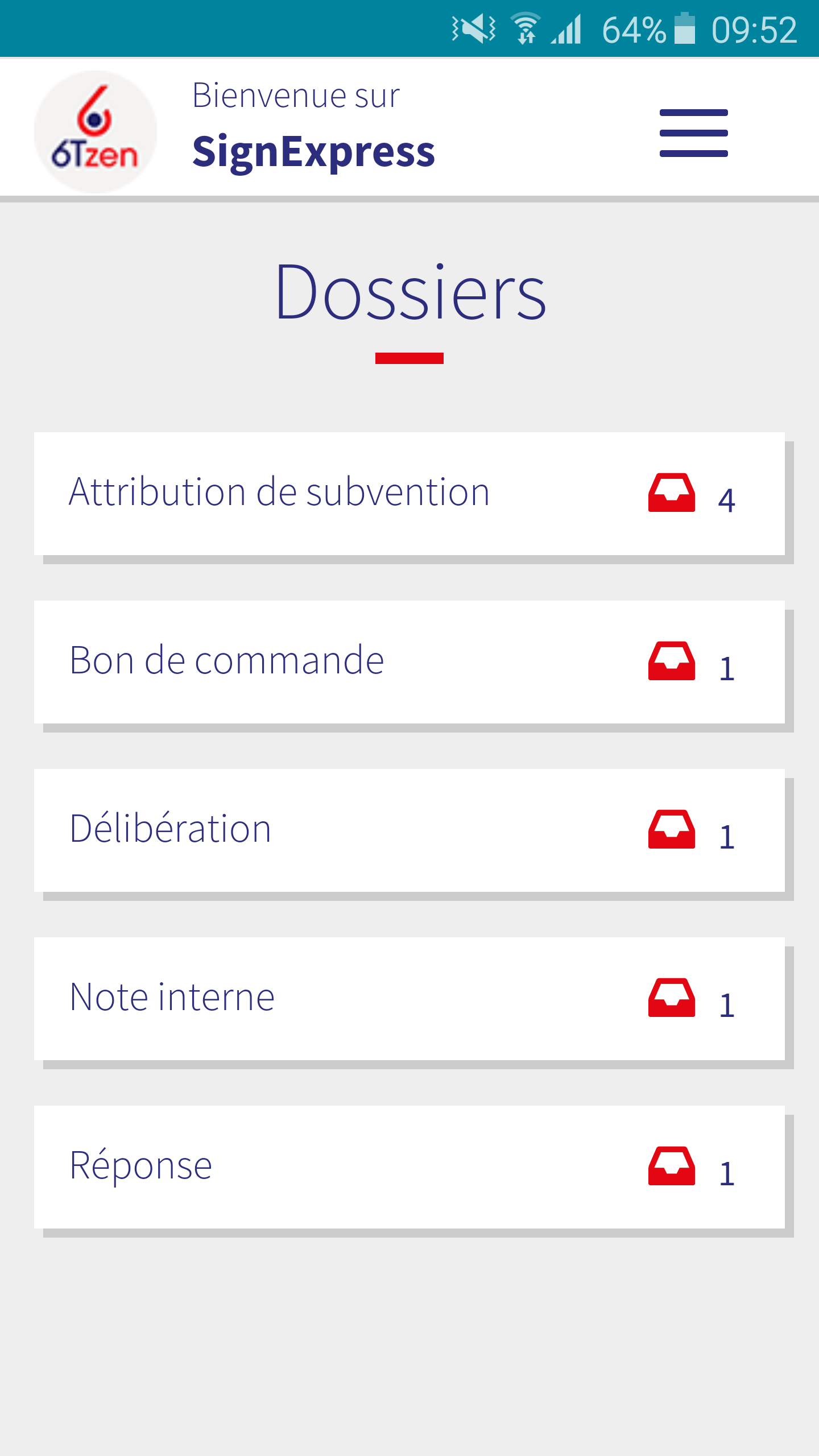Select the Délibération folder
The image size is (819, 1456).
pyautogui.click(x=409, y=830)
